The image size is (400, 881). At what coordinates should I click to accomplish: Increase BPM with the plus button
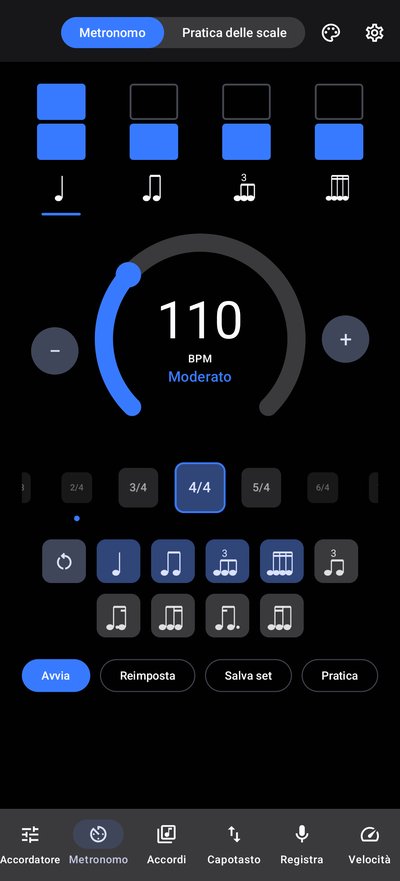(x=346, y=339)
